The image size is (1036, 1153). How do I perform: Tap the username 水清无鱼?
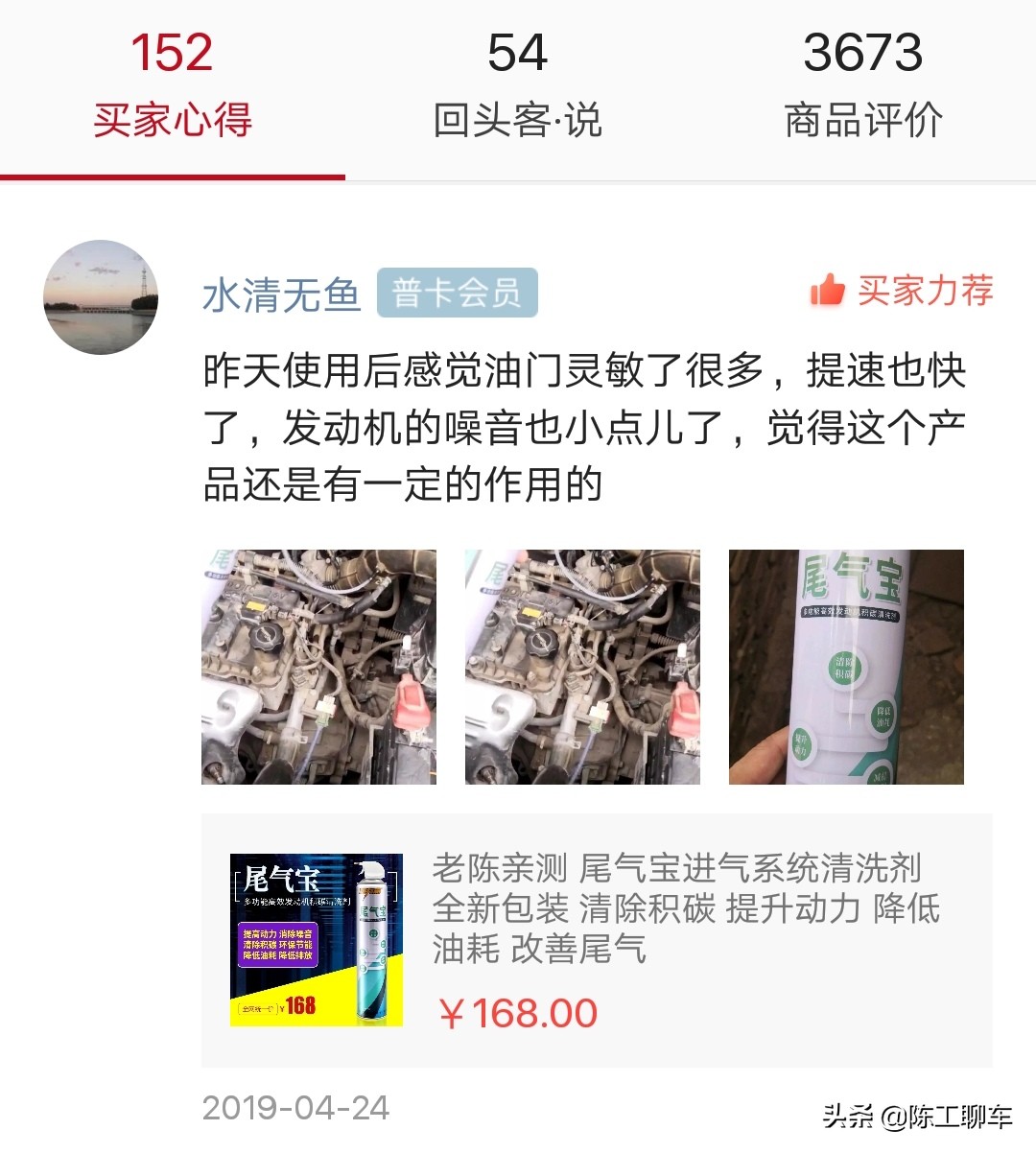(x=281, y=294)
